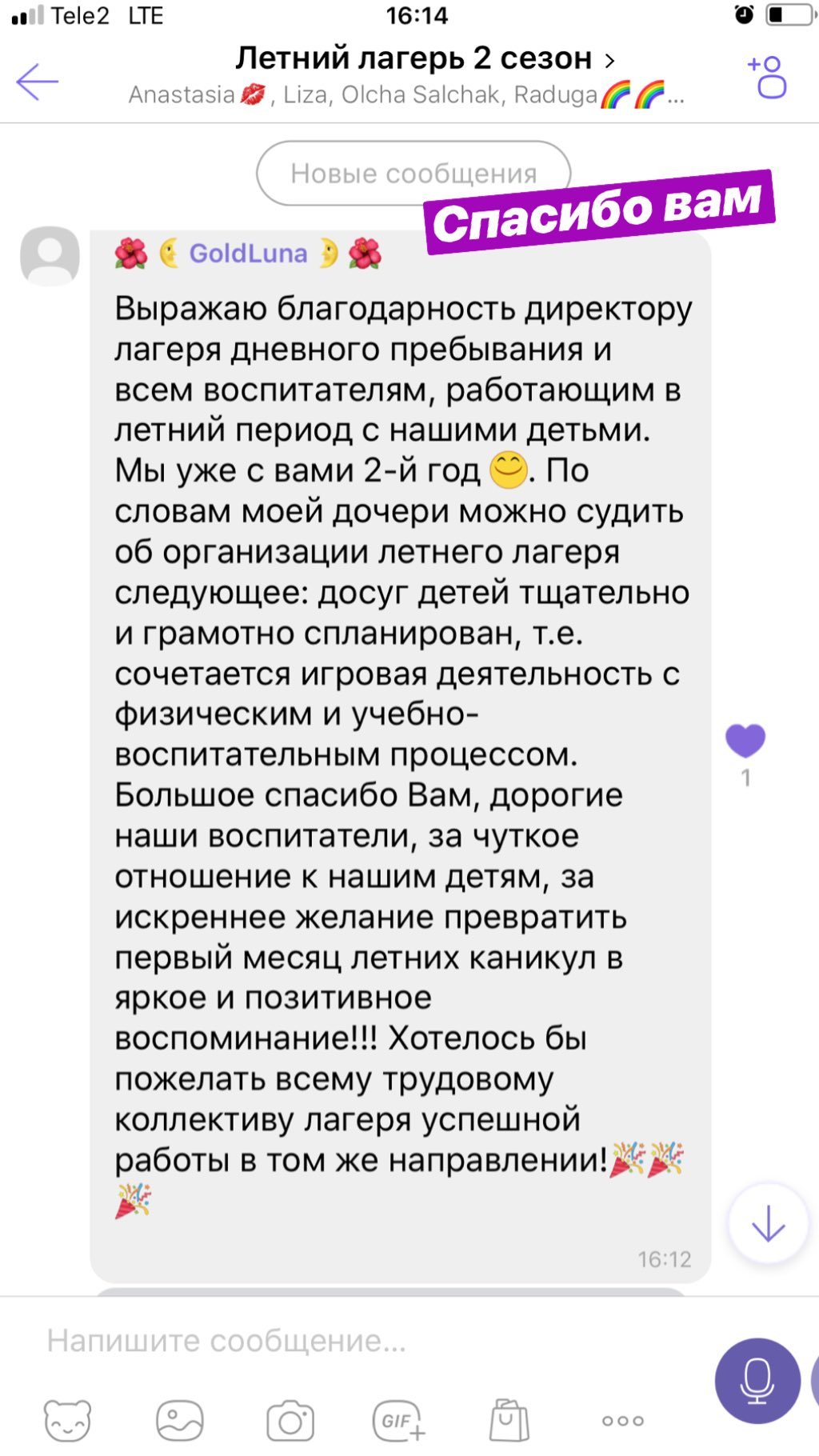Open the camera to take a photo
This screenshot has width=819, height=1456.
pos(290,1421)
